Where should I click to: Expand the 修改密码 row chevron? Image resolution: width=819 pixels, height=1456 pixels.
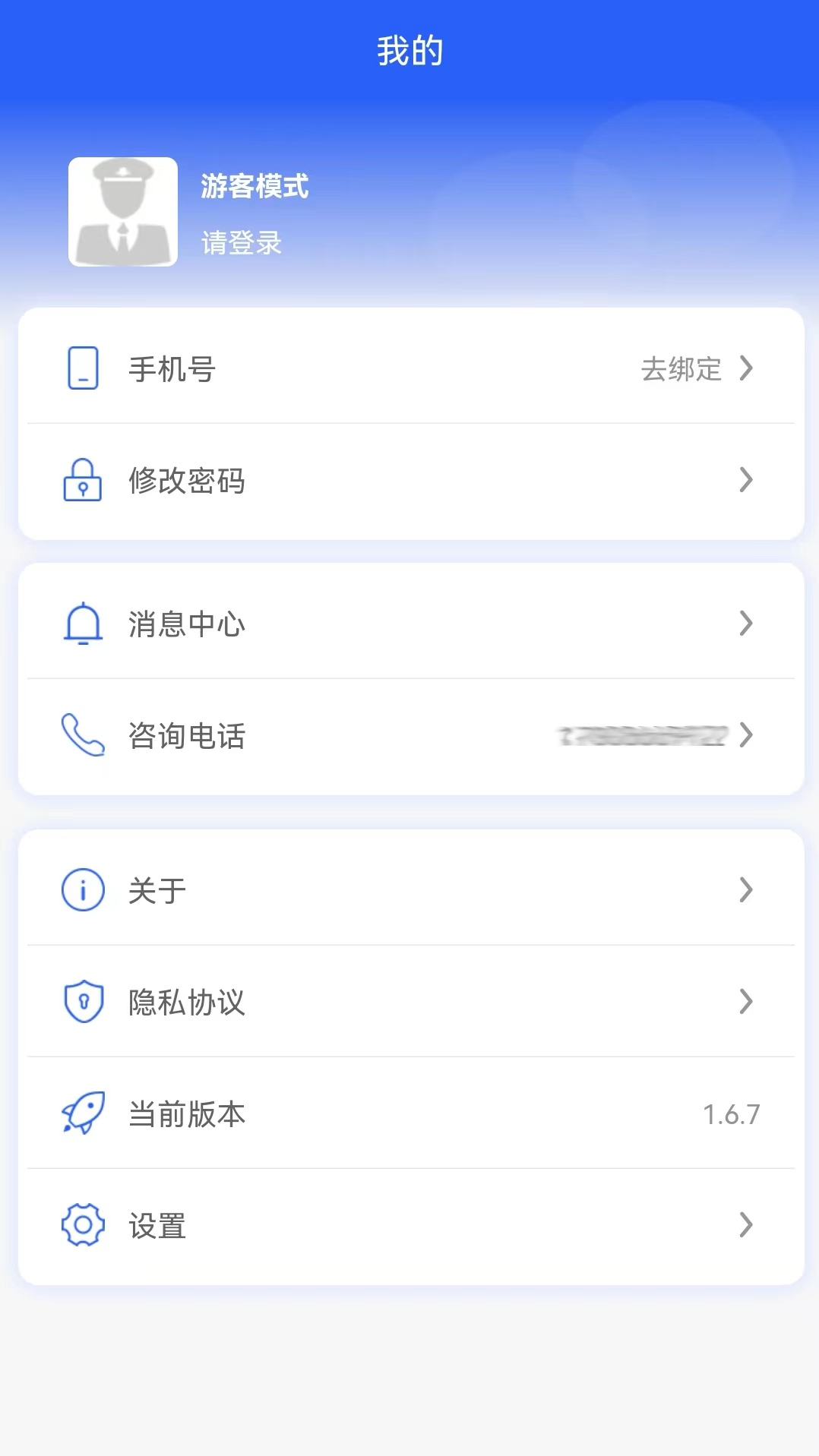tap(747, 481)
